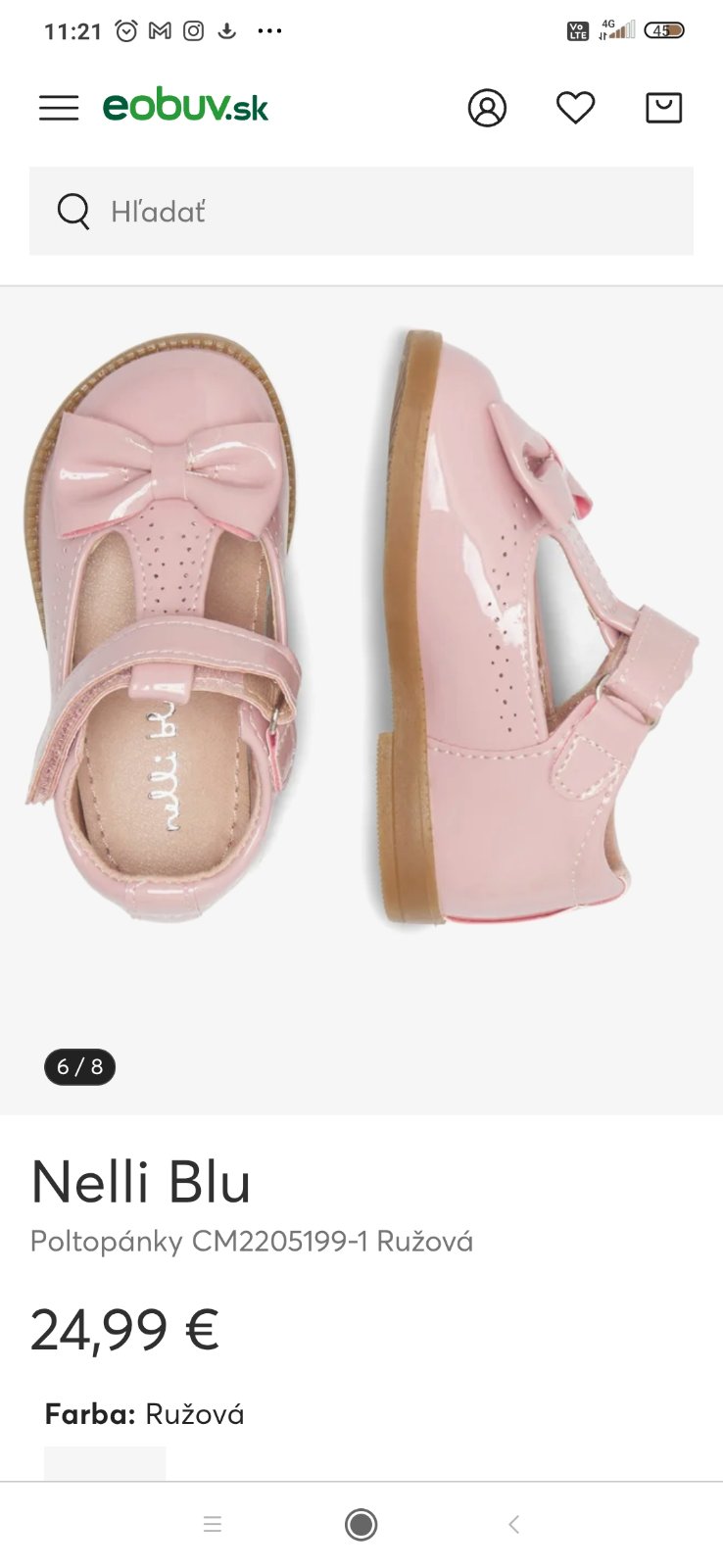Open the hamburger menu

(x=59, y=108)
